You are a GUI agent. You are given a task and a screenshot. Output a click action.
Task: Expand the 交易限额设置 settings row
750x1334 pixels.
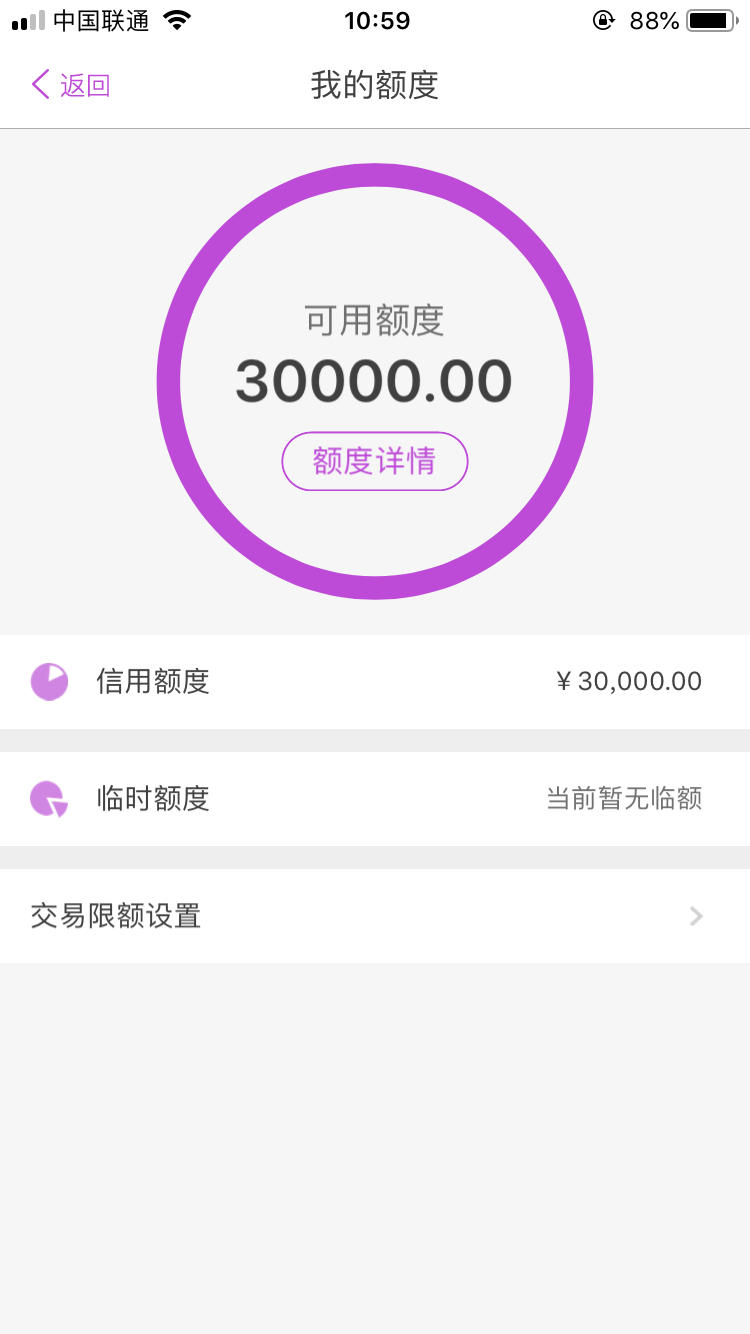coord(375,916)
